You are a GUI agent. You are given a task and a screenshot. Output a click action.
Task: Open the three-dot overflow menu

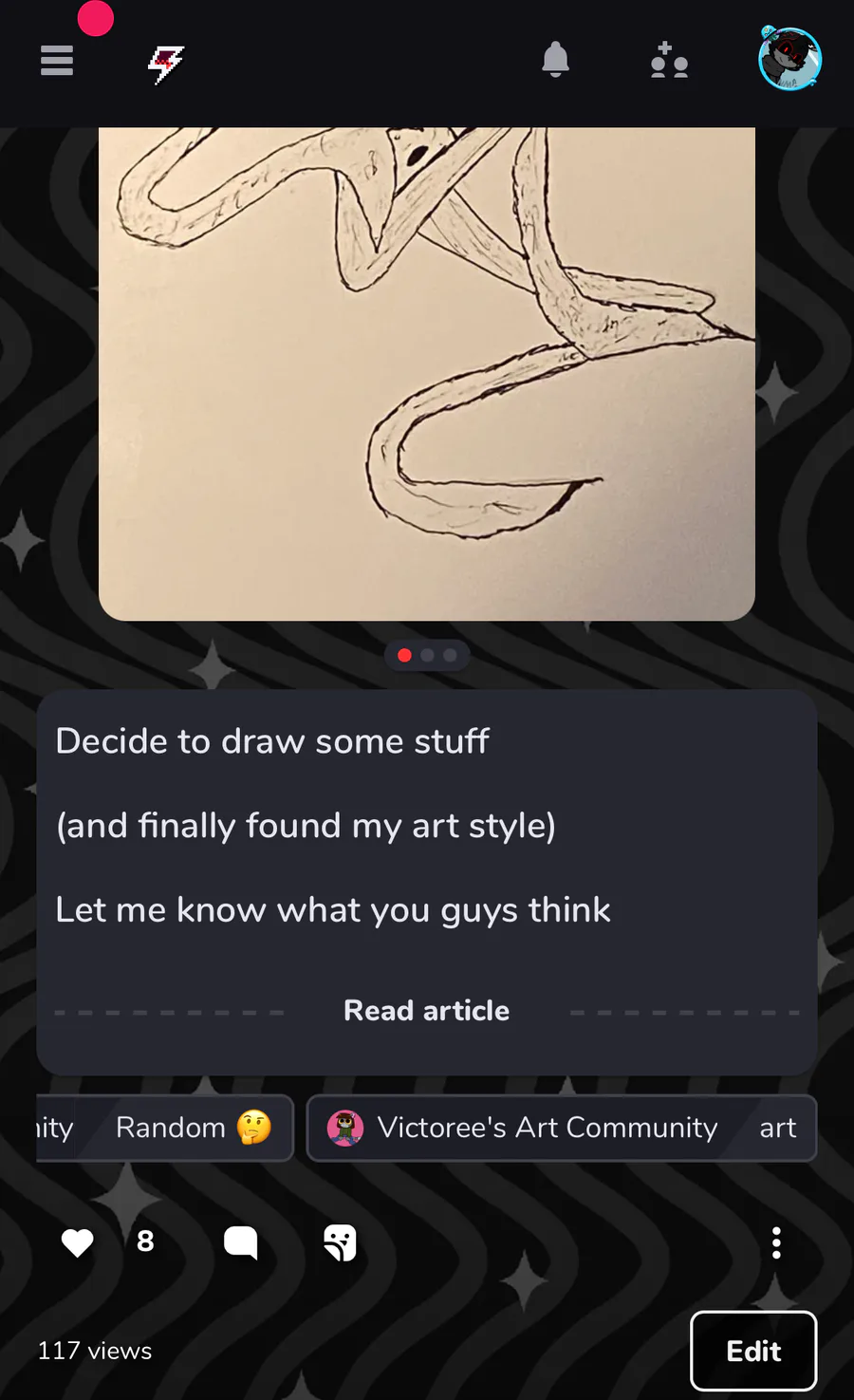click(776, 1242)
